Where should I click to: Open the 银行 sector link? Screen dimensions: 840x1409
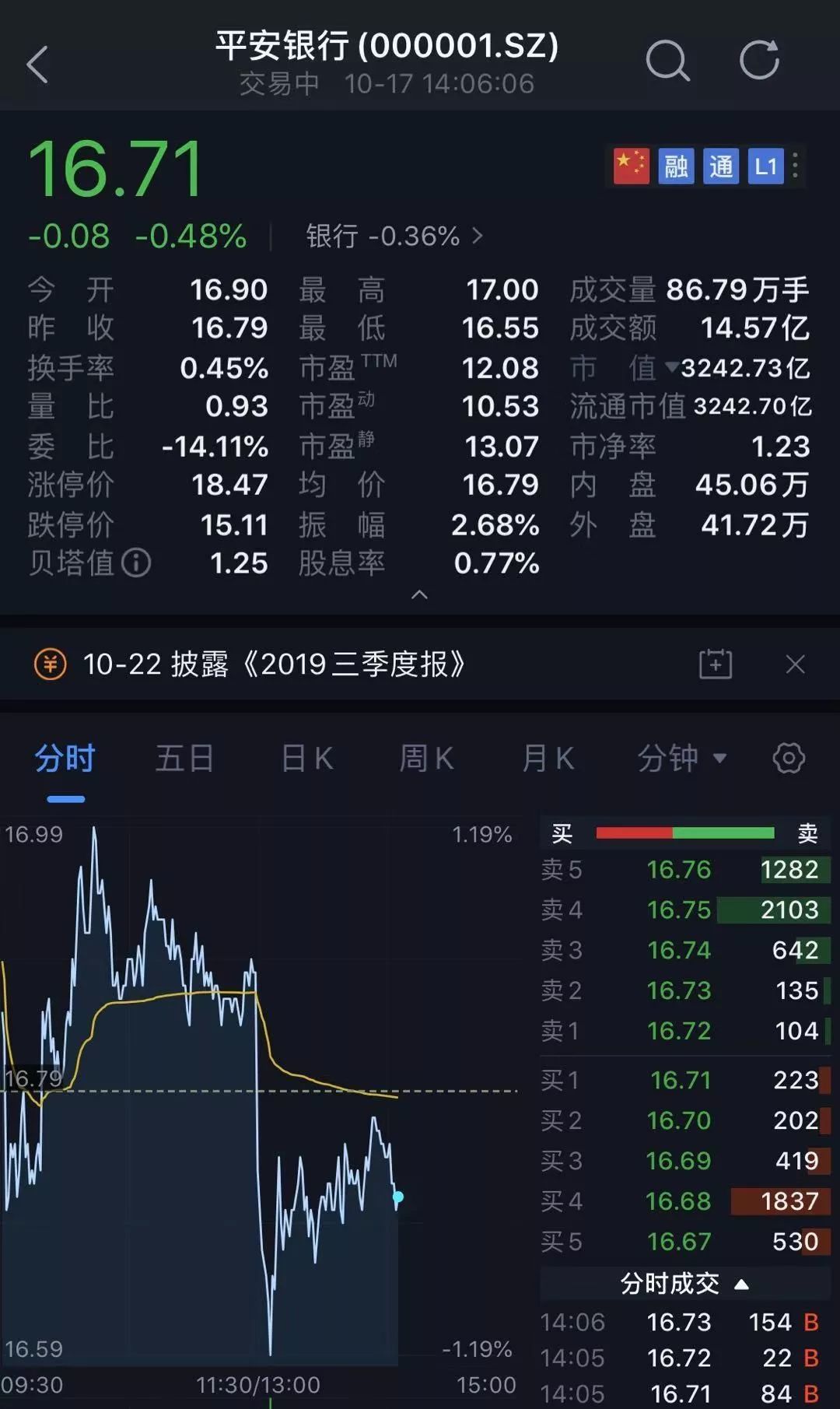pyautogui.click(x=394, y=236)
